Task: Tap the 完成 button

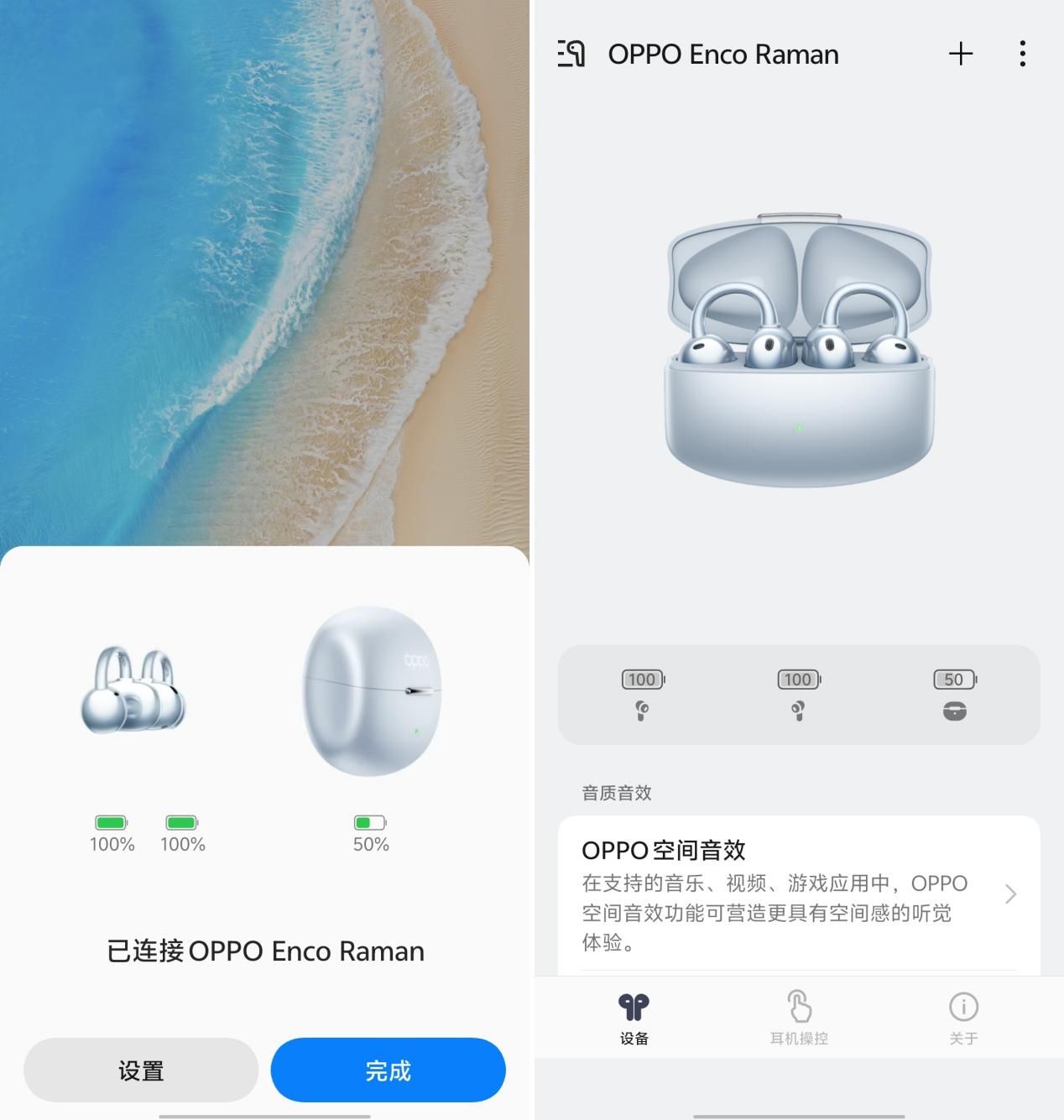Action: coord(388,1070)
